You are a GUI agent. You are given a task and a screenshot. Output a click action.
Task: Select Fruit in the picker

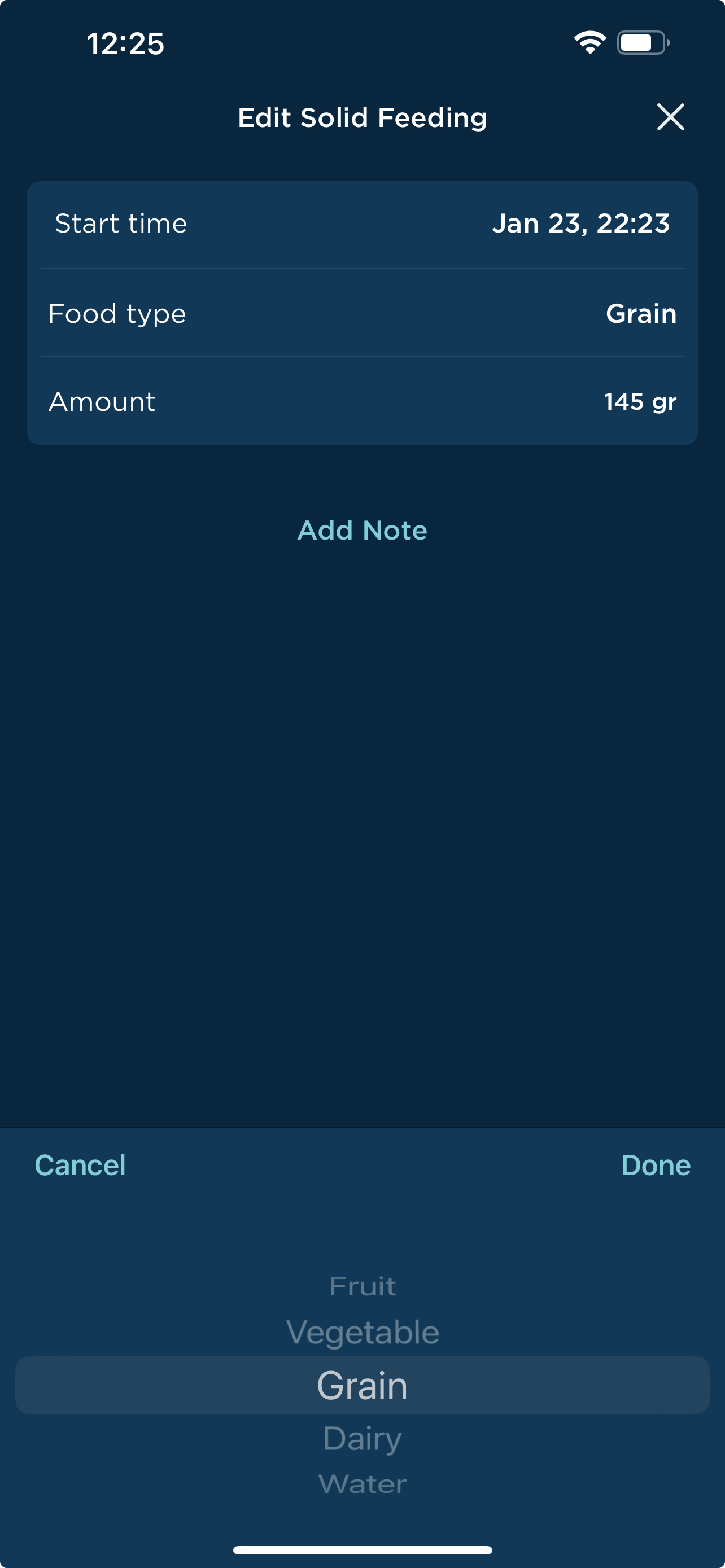click(x=362, y=1286)
